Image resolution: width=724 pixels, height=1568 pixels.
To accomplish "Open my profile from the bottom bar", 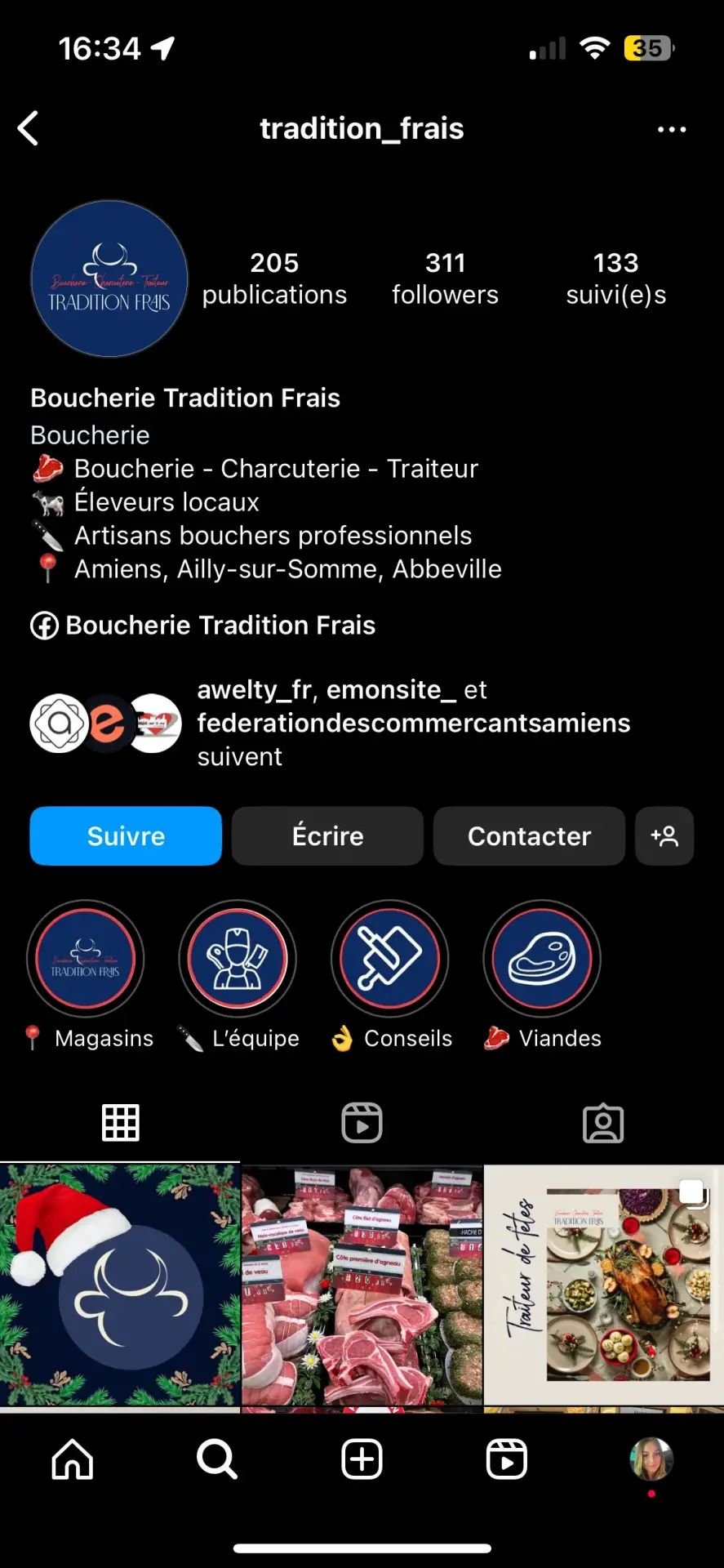I will tap(651, 1459).
